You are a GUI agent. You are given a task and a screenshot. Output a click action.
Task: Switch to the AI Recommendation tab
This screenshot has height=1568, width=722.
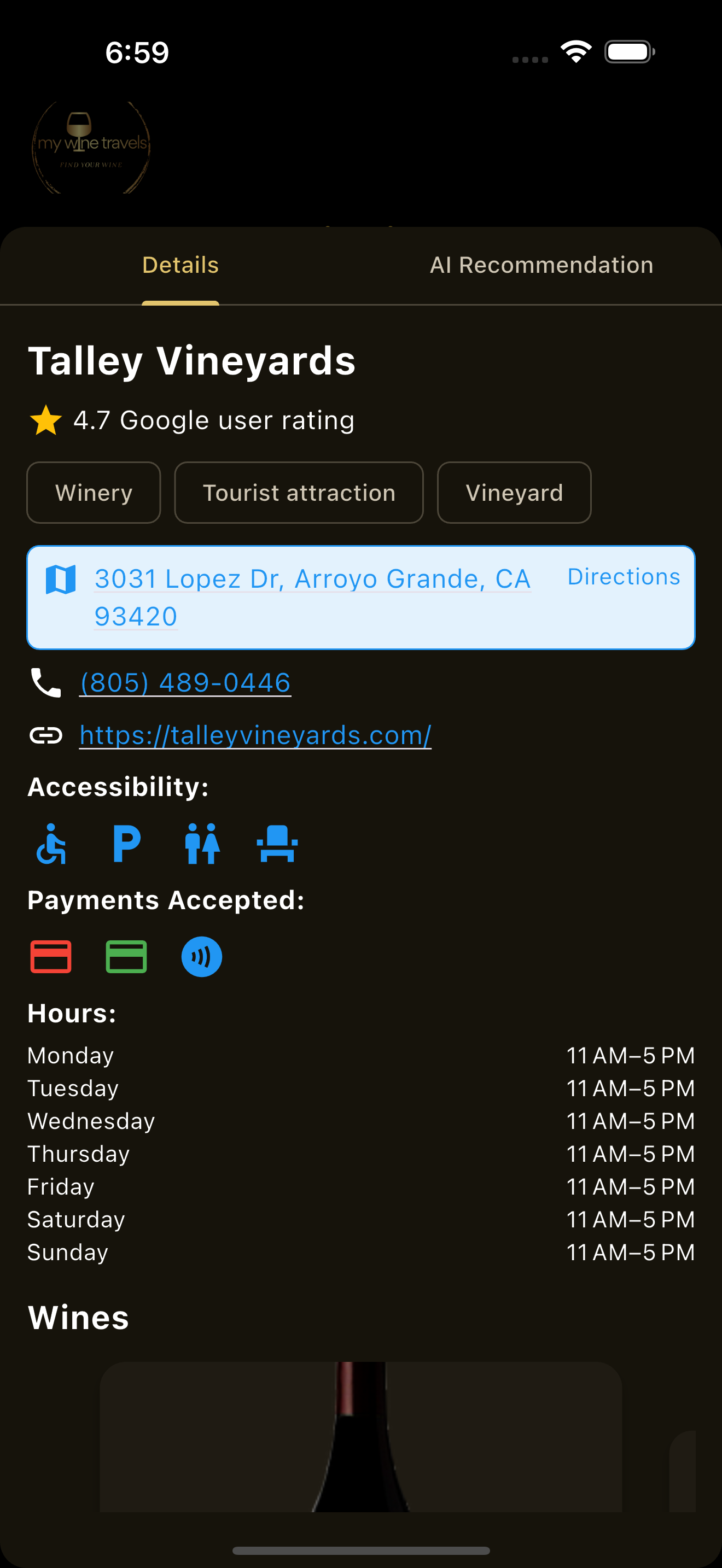(541, 265)
